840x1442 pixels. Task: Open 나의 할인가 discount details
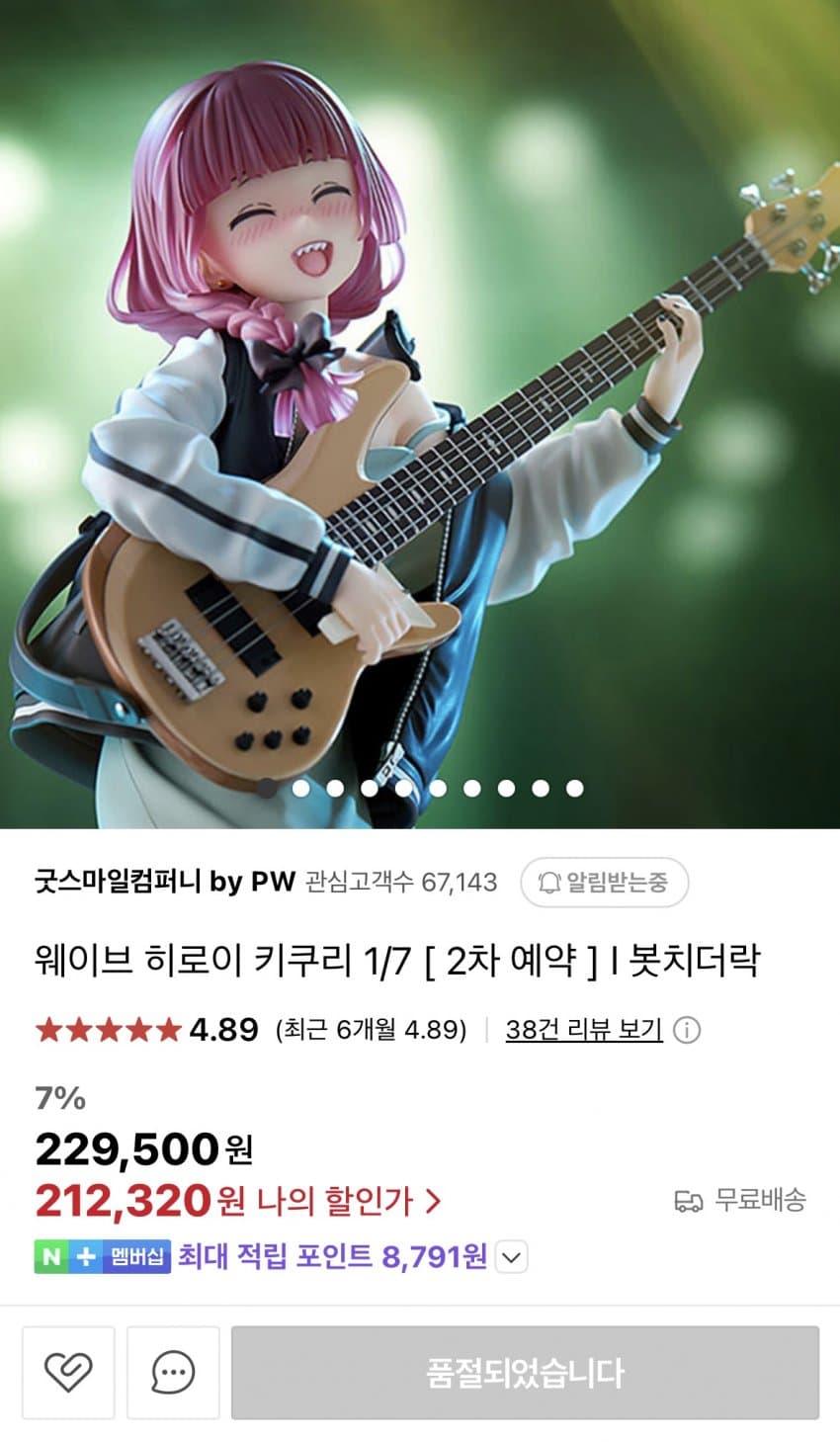pyautogui.click(x=348, y=1201)
